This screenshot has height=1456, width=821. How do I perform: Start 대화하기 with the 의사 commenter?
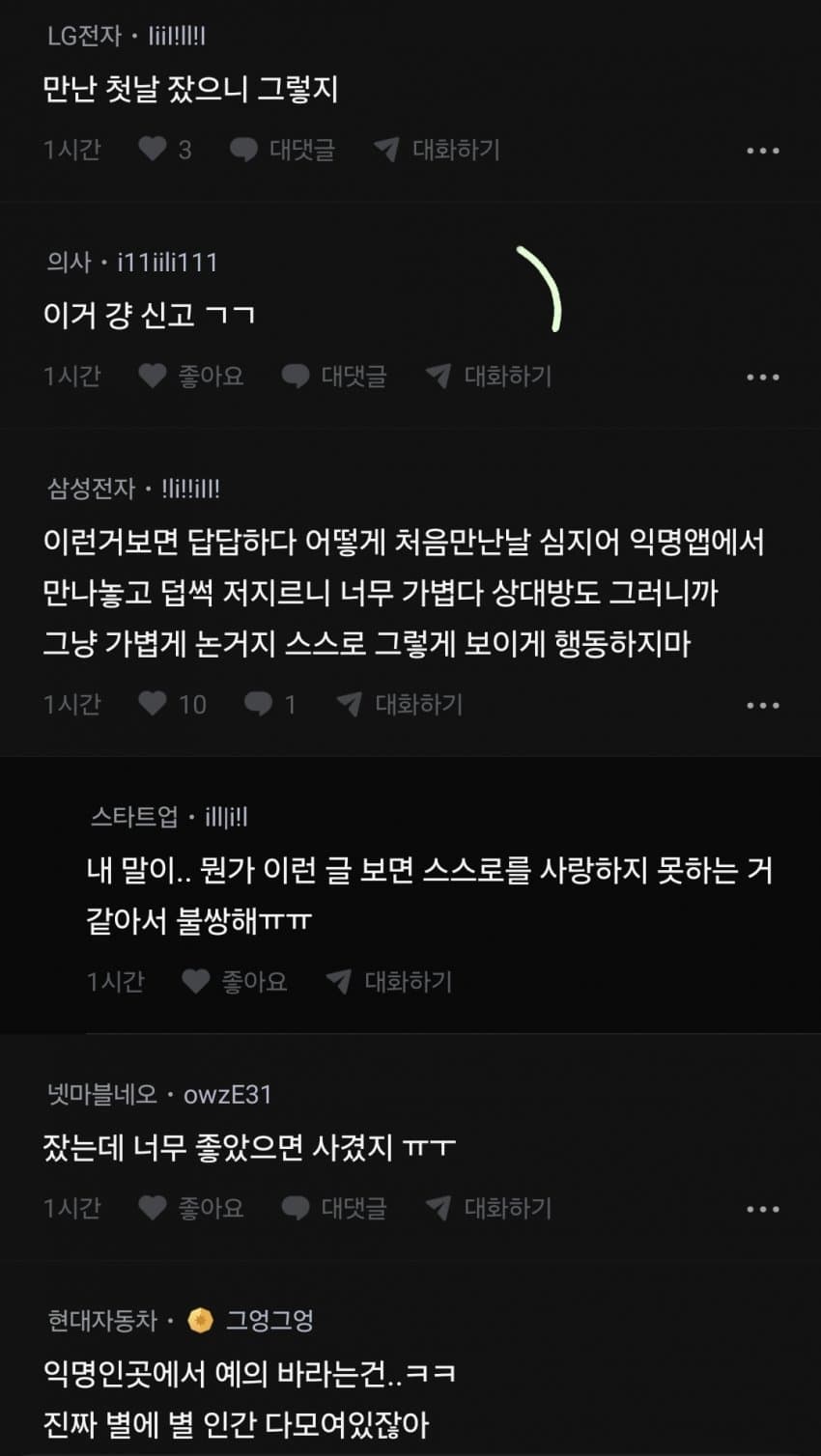point(489,376)
